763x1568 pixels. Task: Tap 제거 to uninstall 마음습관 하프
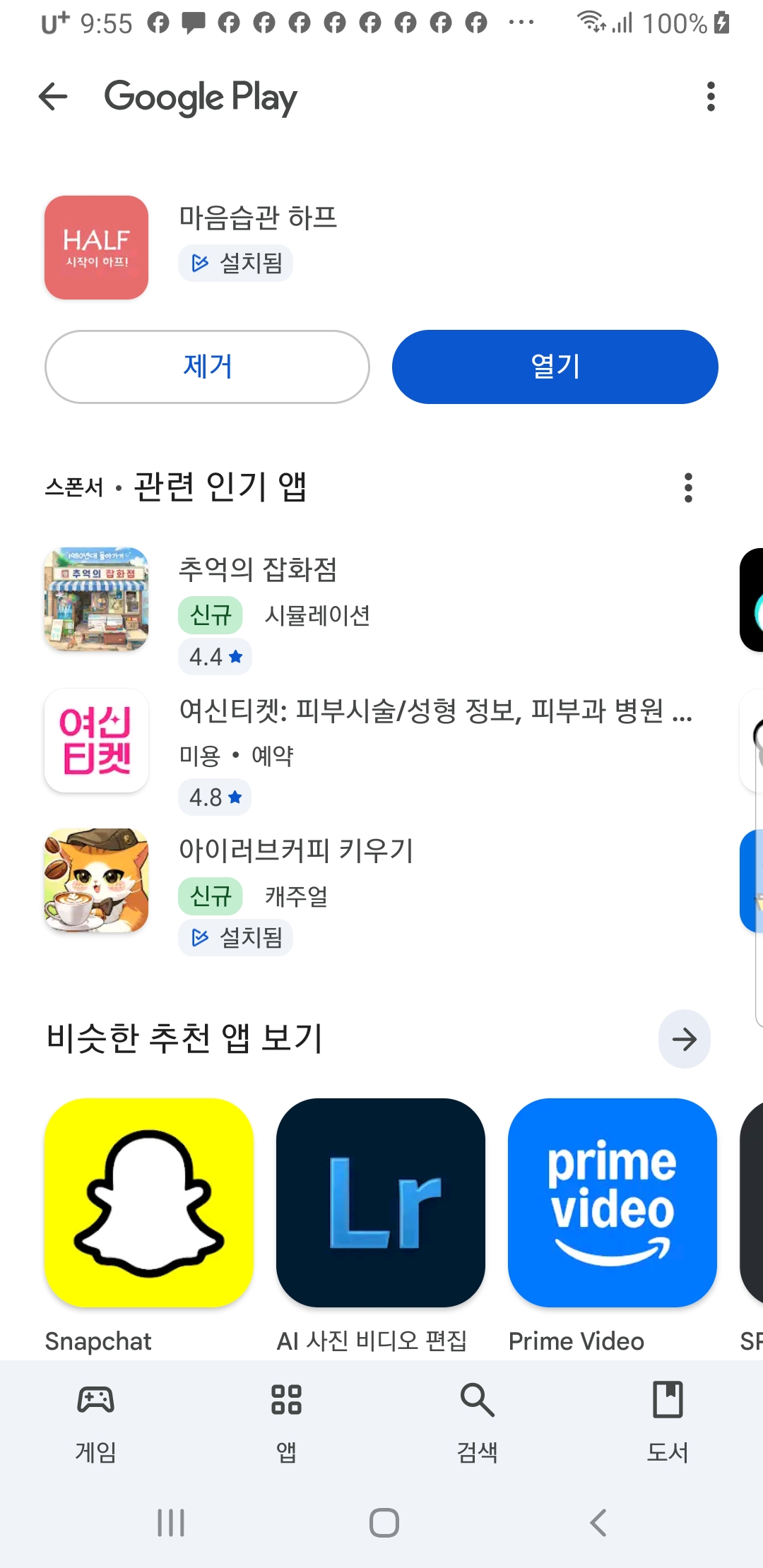pos(207,367)
